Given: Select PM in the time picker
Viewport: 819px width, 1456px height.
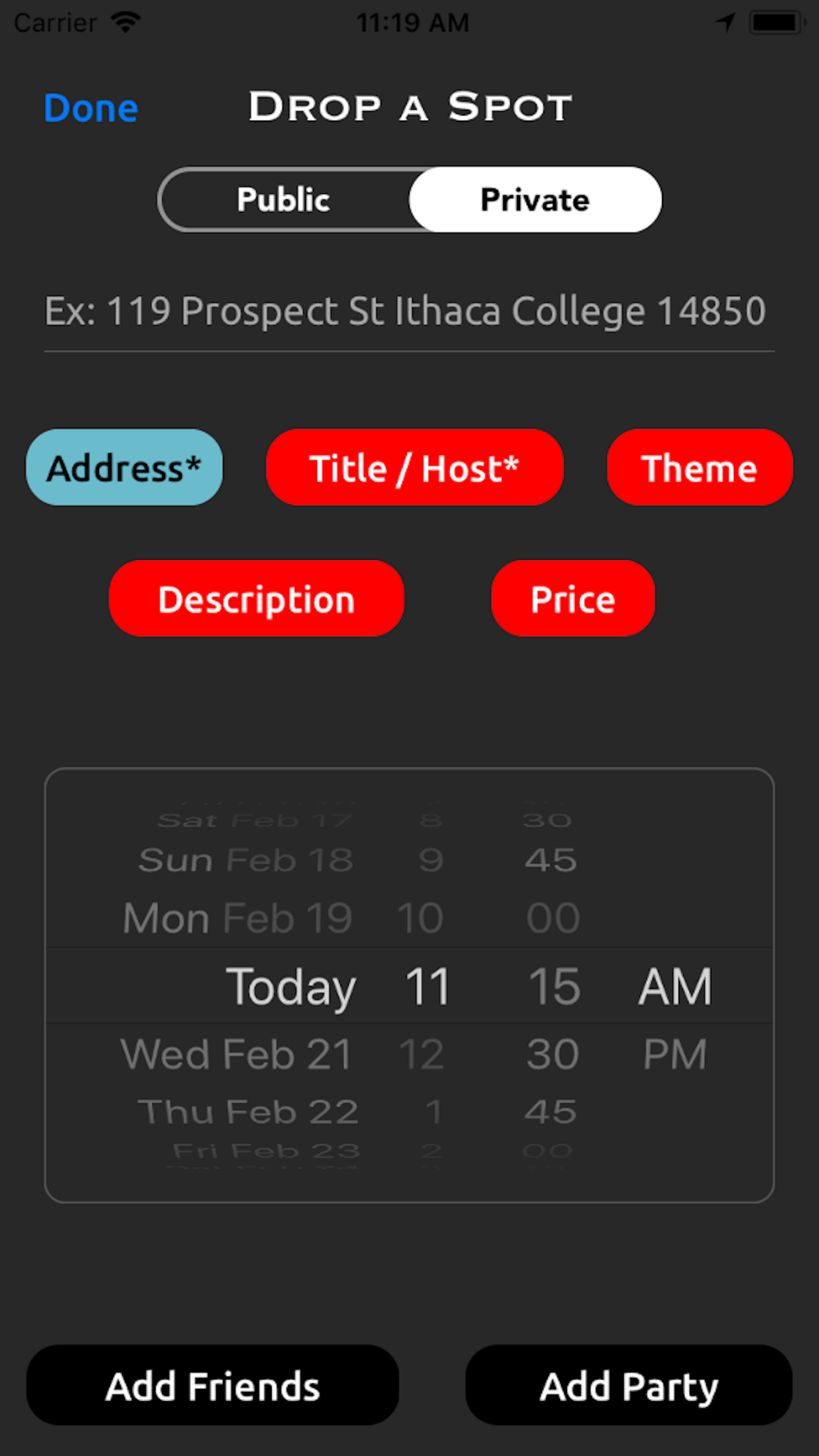Looking at the screenshot, I should pos(675,1054).
